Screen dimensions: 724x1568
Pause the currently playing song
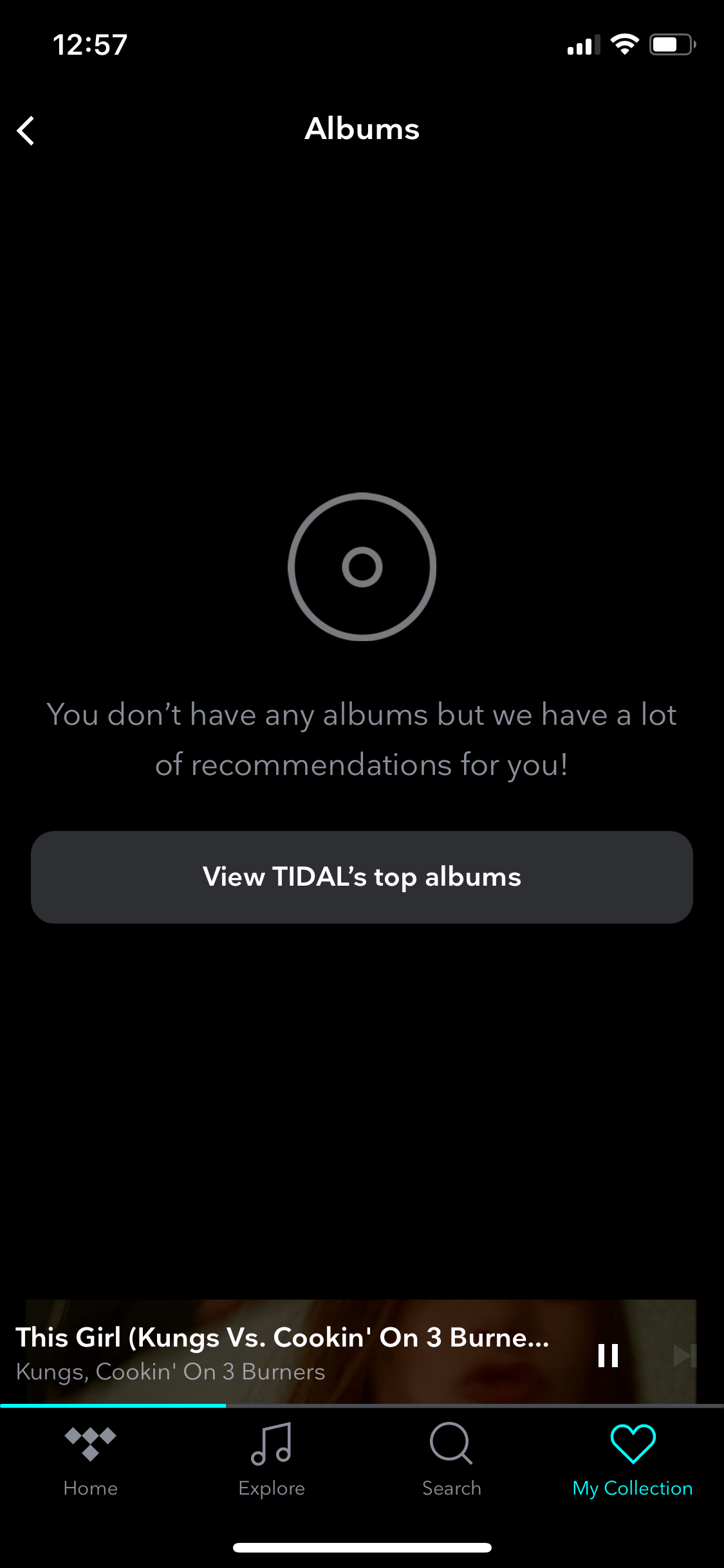point(608,1355)
